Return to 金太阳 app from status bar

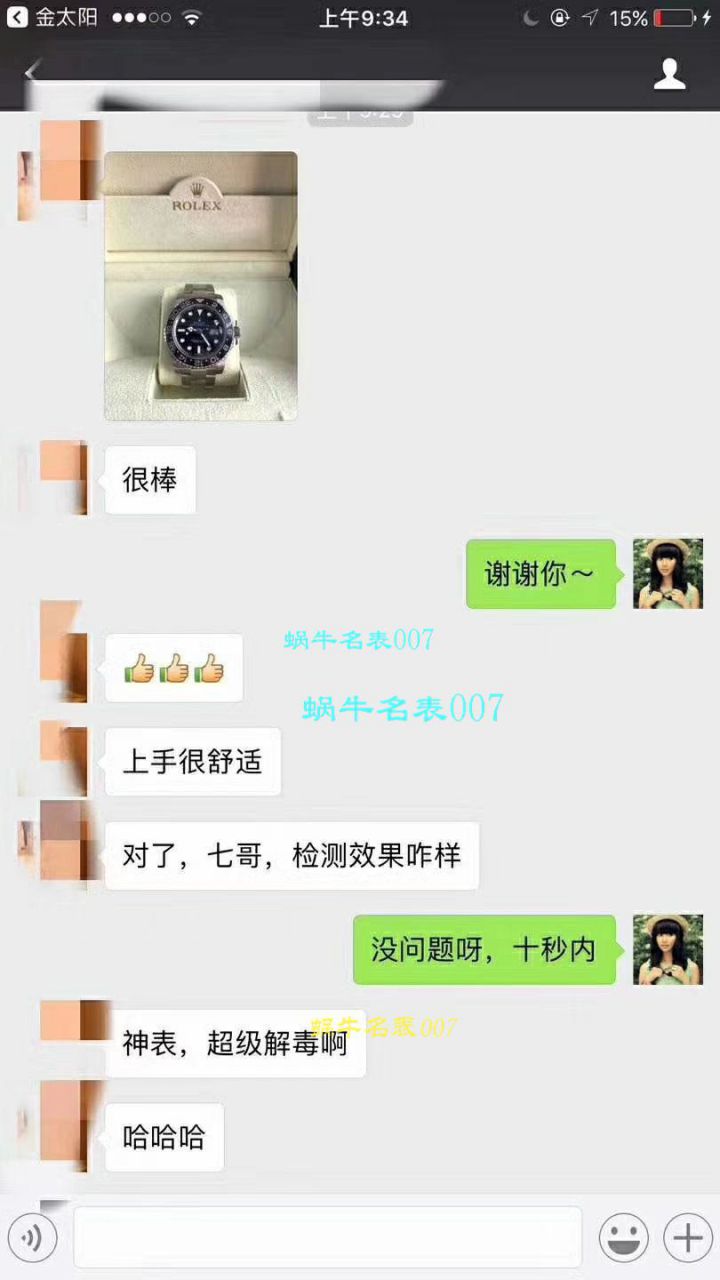click(54, 18)
